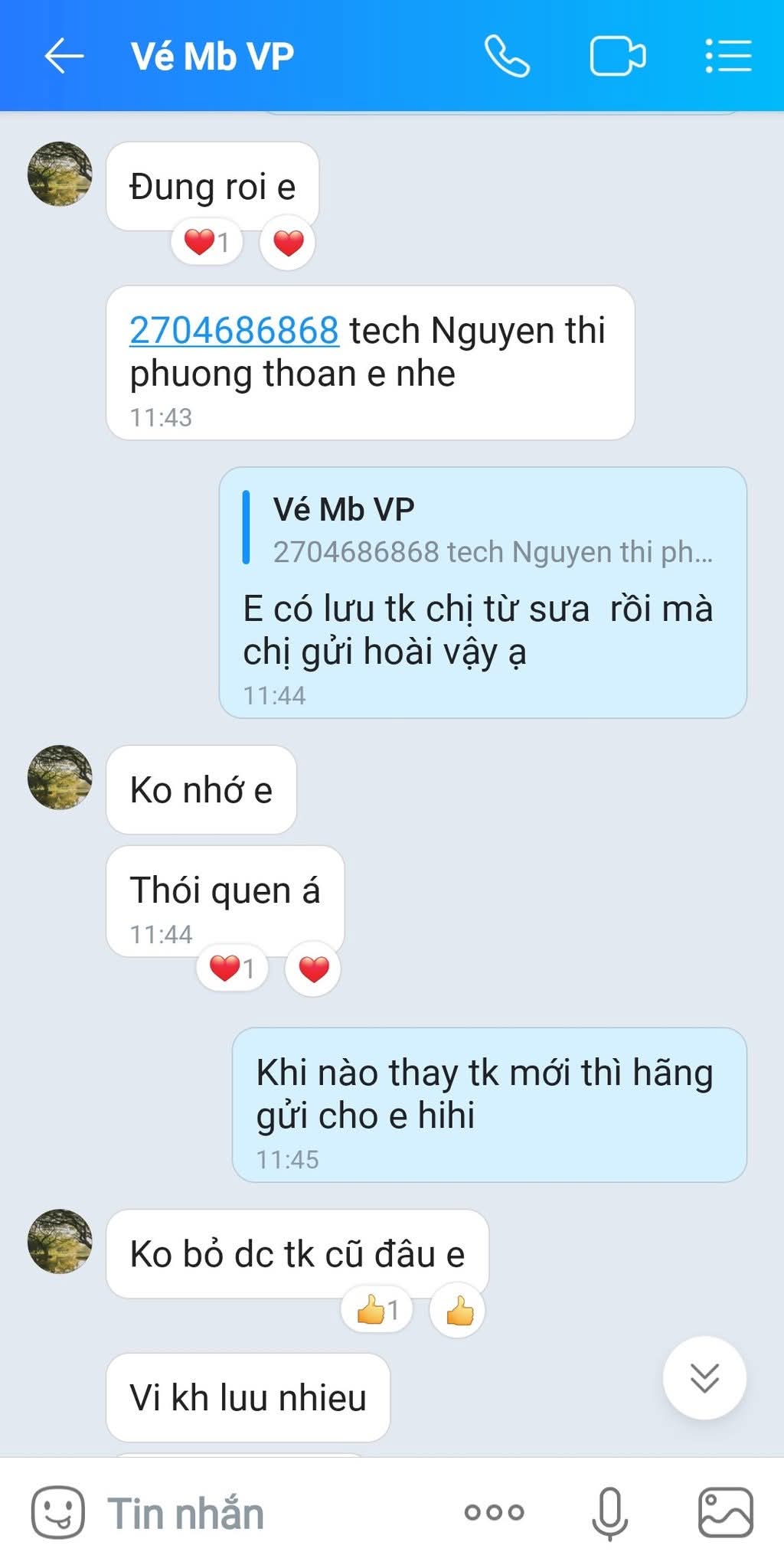The height and width of the screenshot is (1568, 784).
Task: Open the photo gallery picker
Action: 725,1512
